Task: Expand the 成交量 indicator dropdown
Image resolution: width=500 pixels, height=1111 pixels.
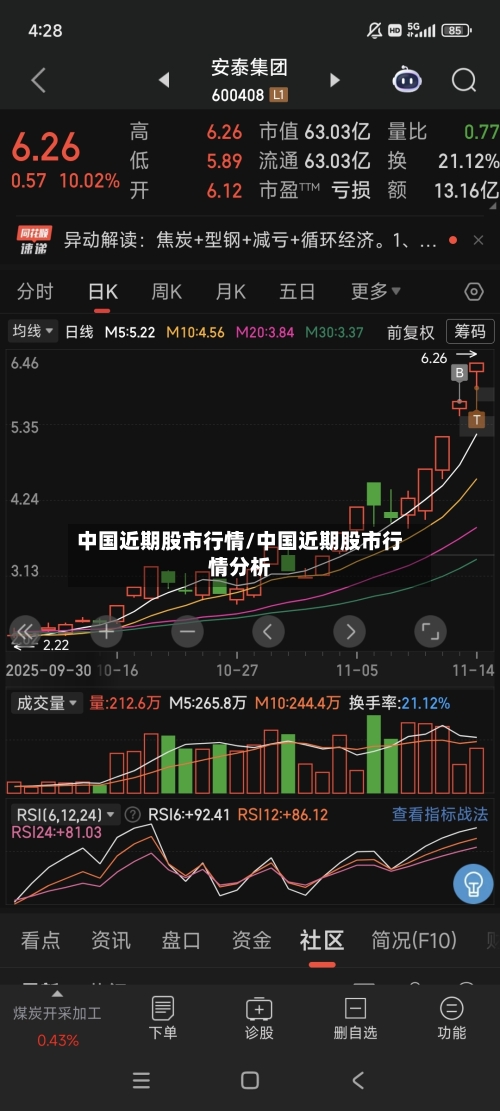Action: pos(47,703)
